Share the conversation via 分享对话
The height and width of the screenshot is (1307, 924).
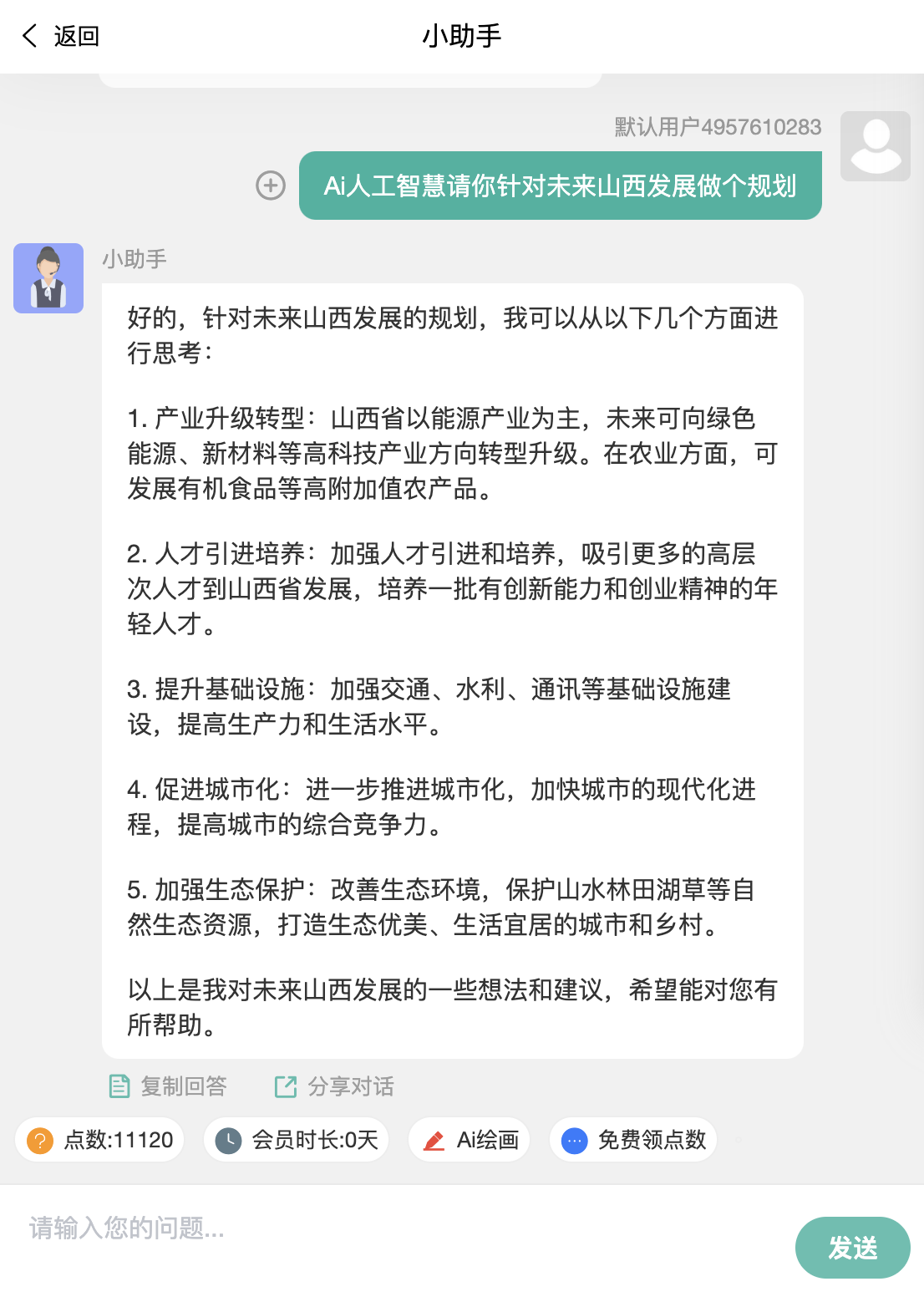coord(334,1086)
